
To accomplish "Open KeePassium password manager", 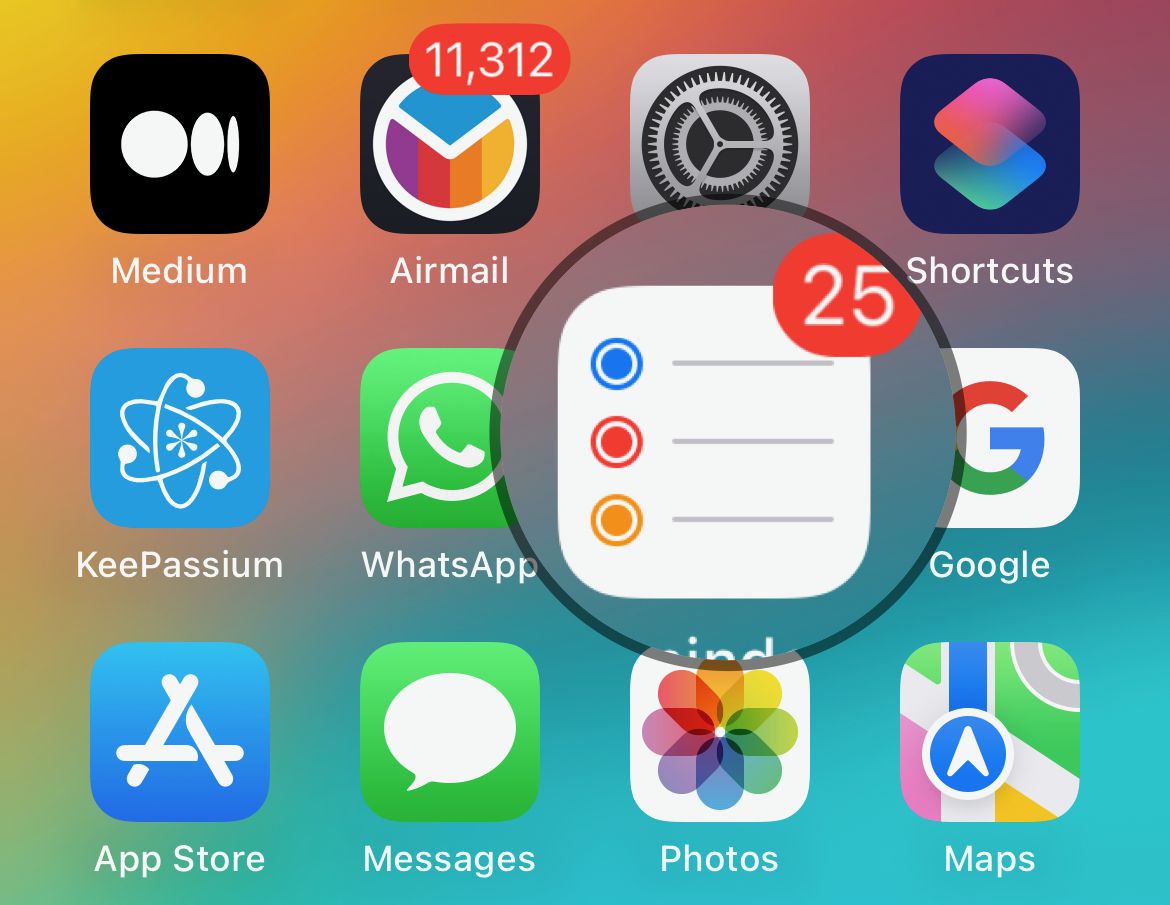I will pos(180,437).
